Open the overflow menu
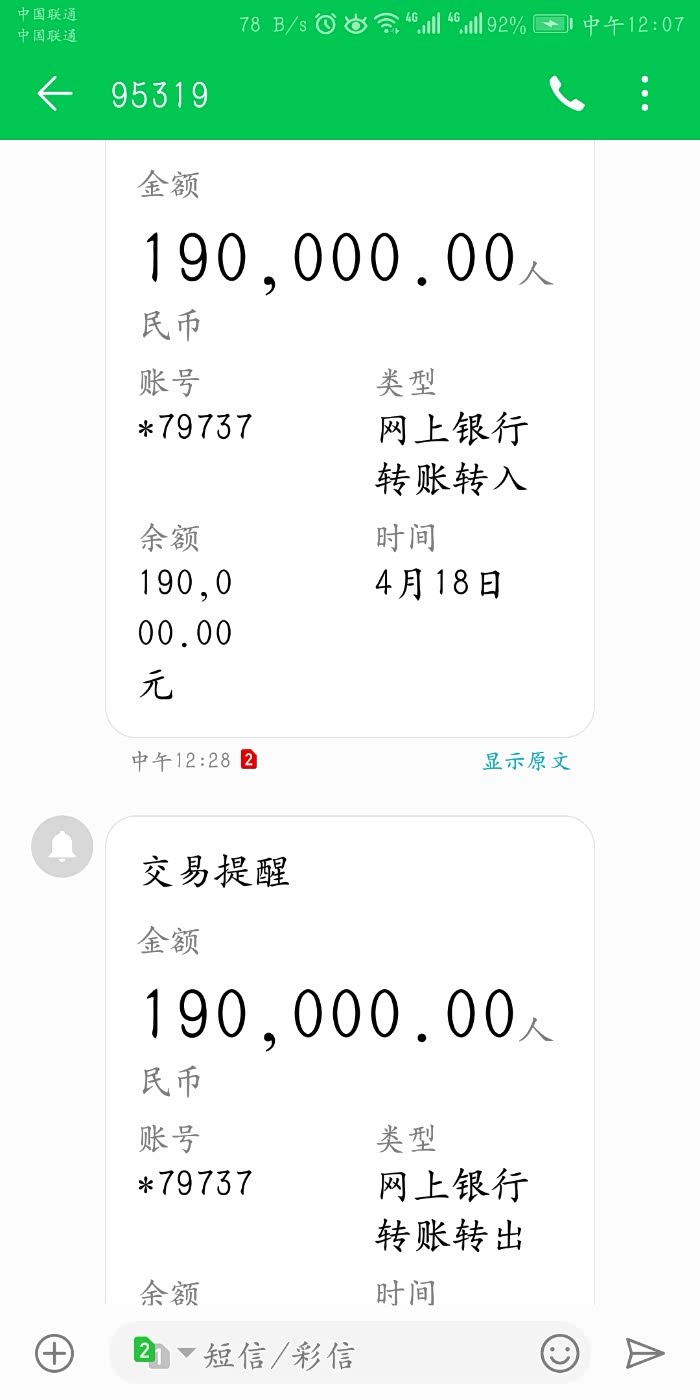 tap(645, 94)
